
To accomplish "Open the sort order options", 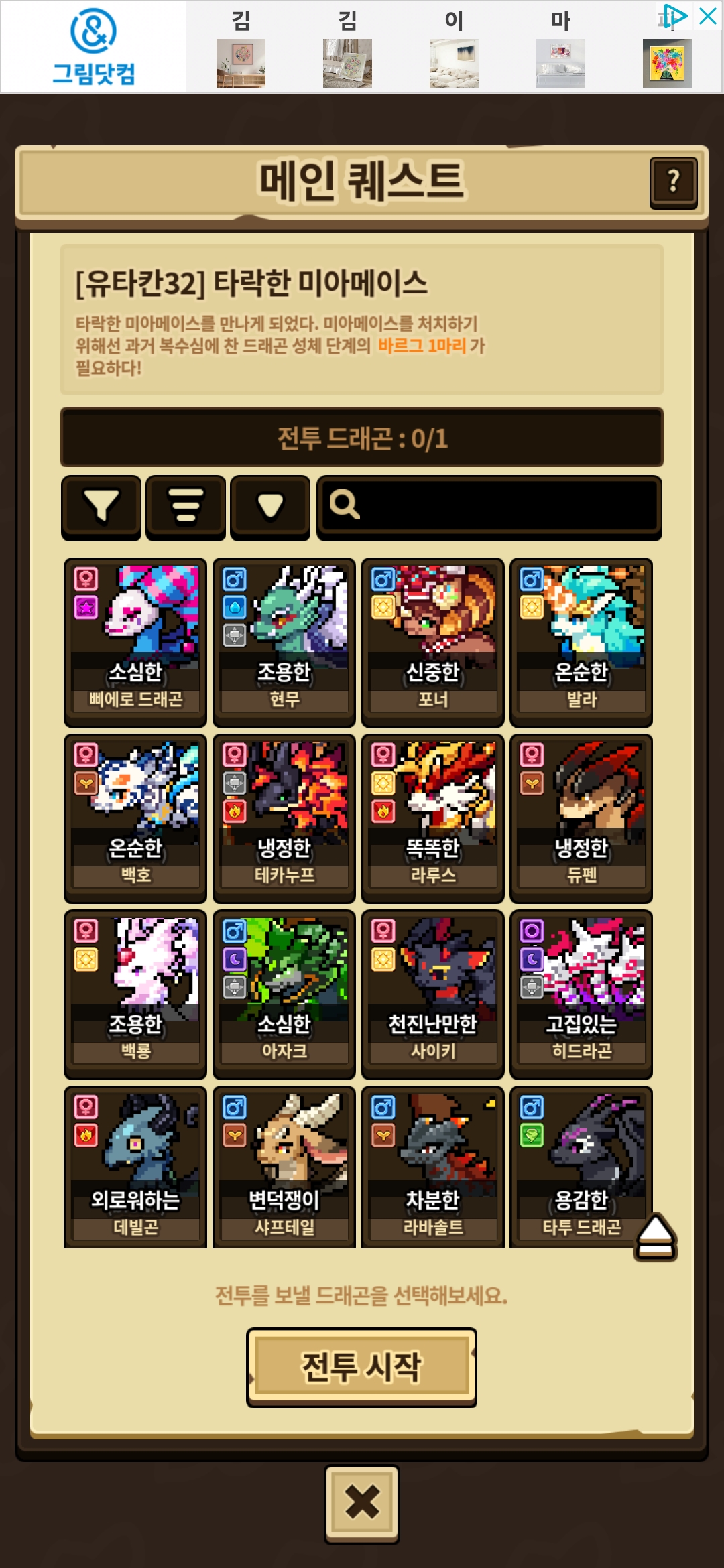I will [186, 507].
